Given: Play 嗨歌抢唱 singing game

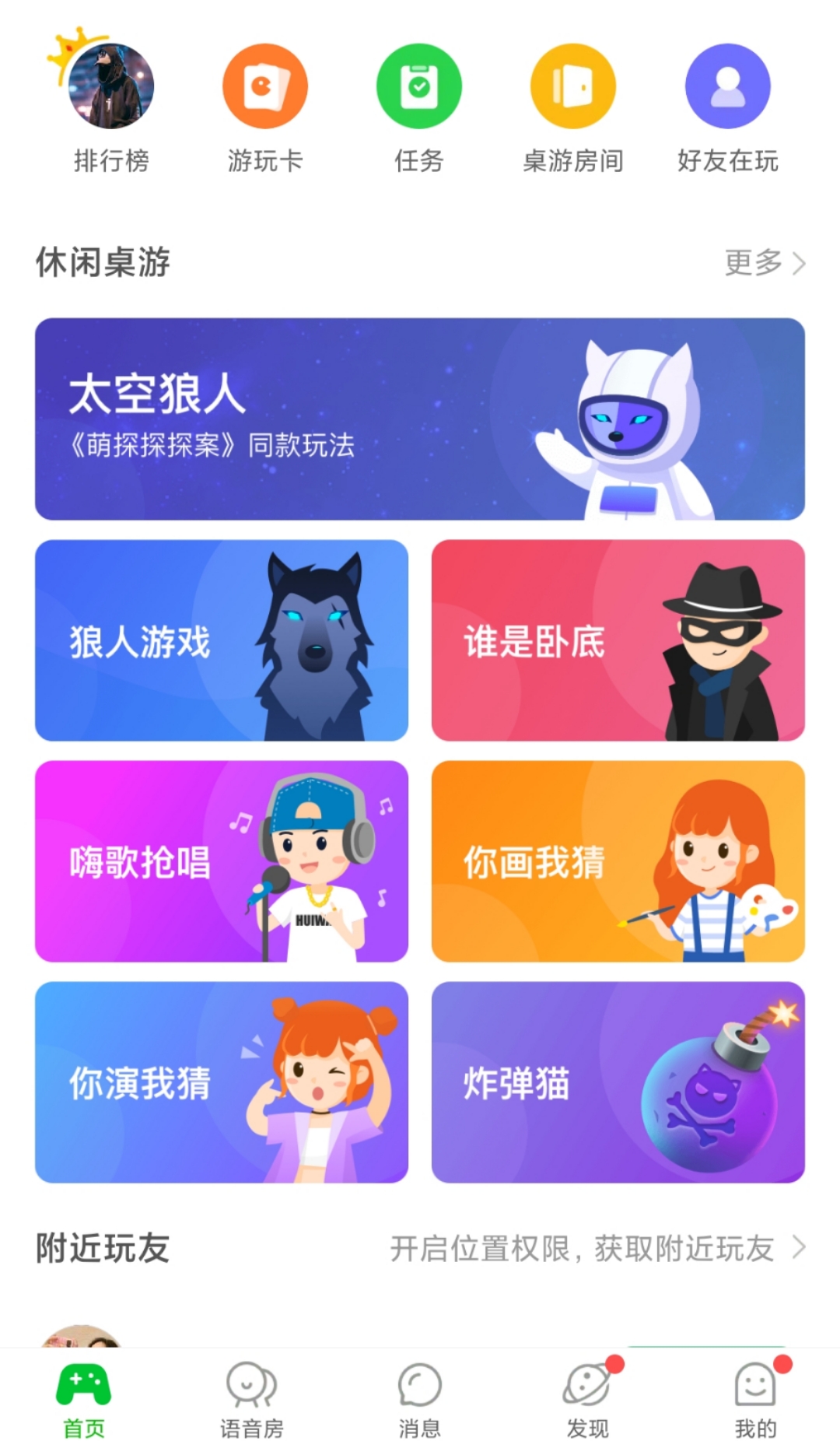Looking at the screenshot, I should [x=222, y=861].
